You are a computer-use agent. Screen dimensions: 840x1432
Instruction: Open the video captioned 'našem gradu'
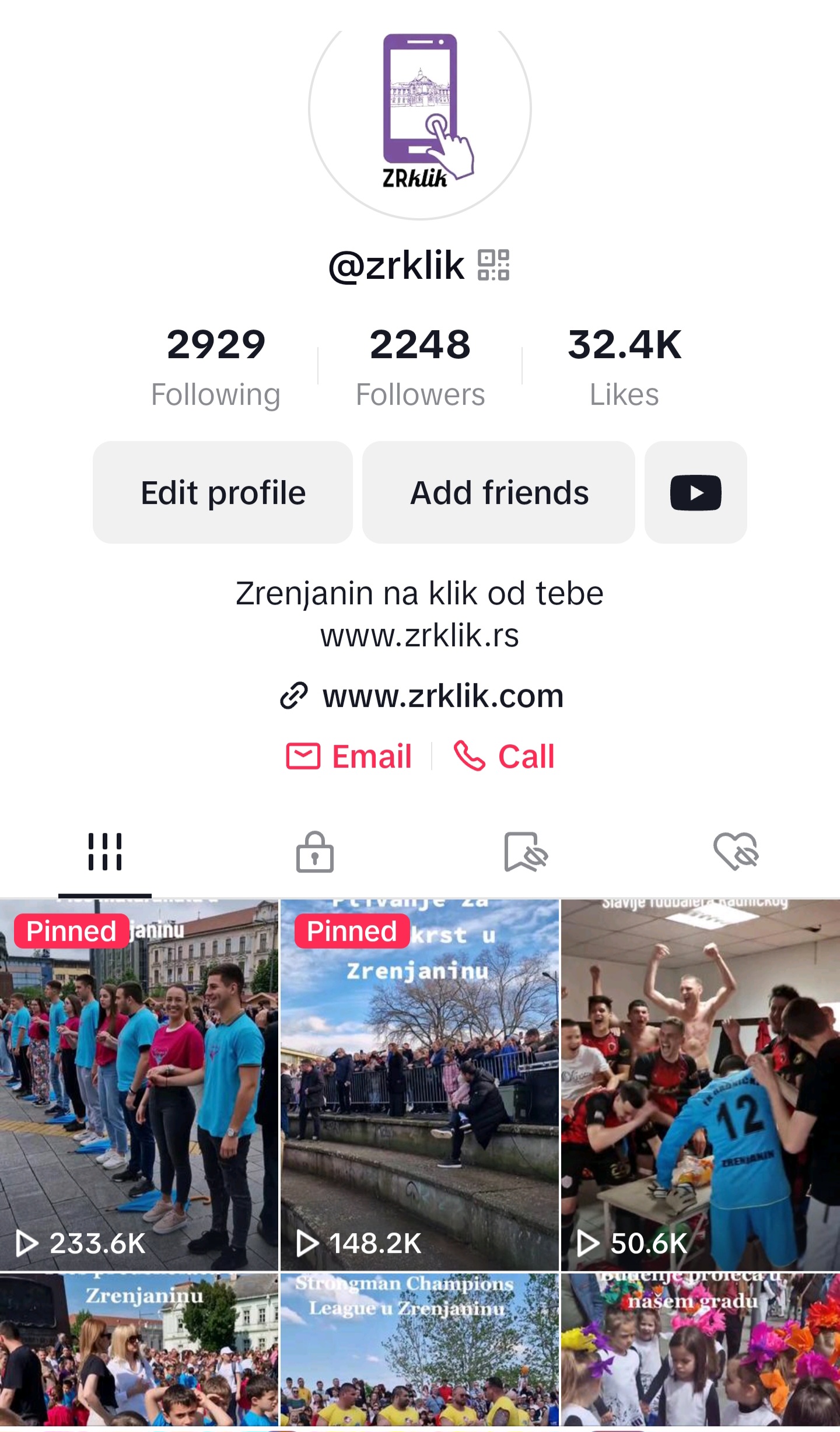701,1350
